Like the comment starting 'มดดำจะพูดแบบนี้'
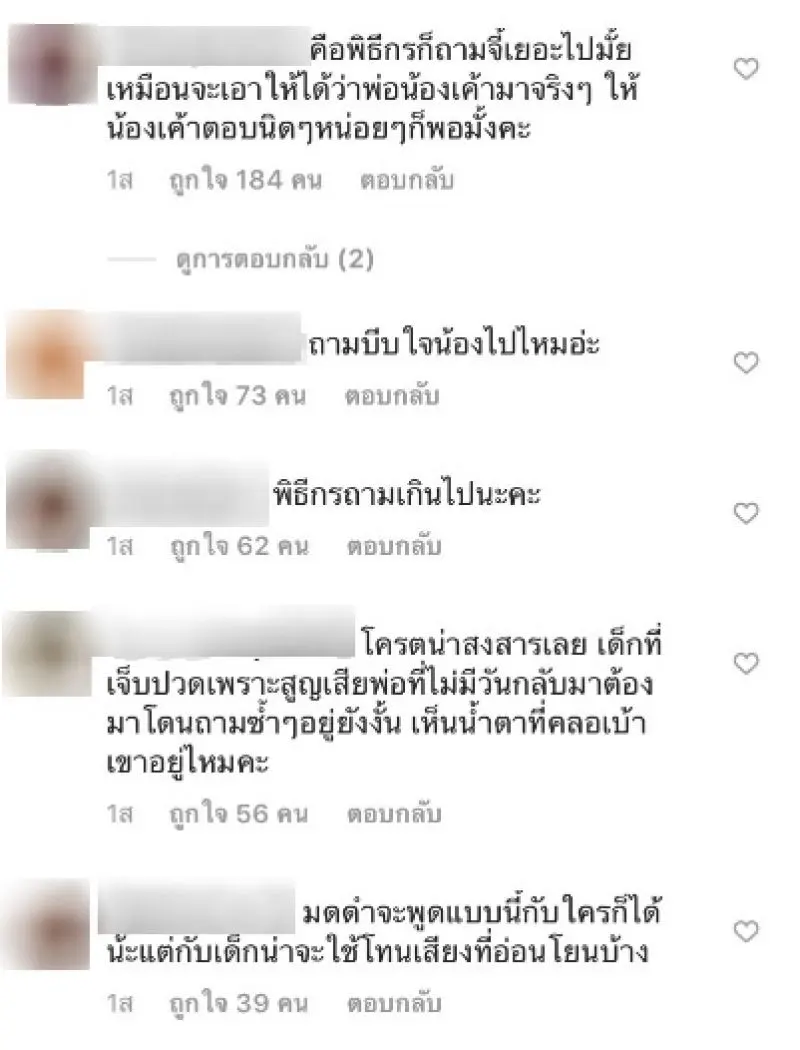Viewport: 800px width, 1050px height. click(x=746, y=932)
